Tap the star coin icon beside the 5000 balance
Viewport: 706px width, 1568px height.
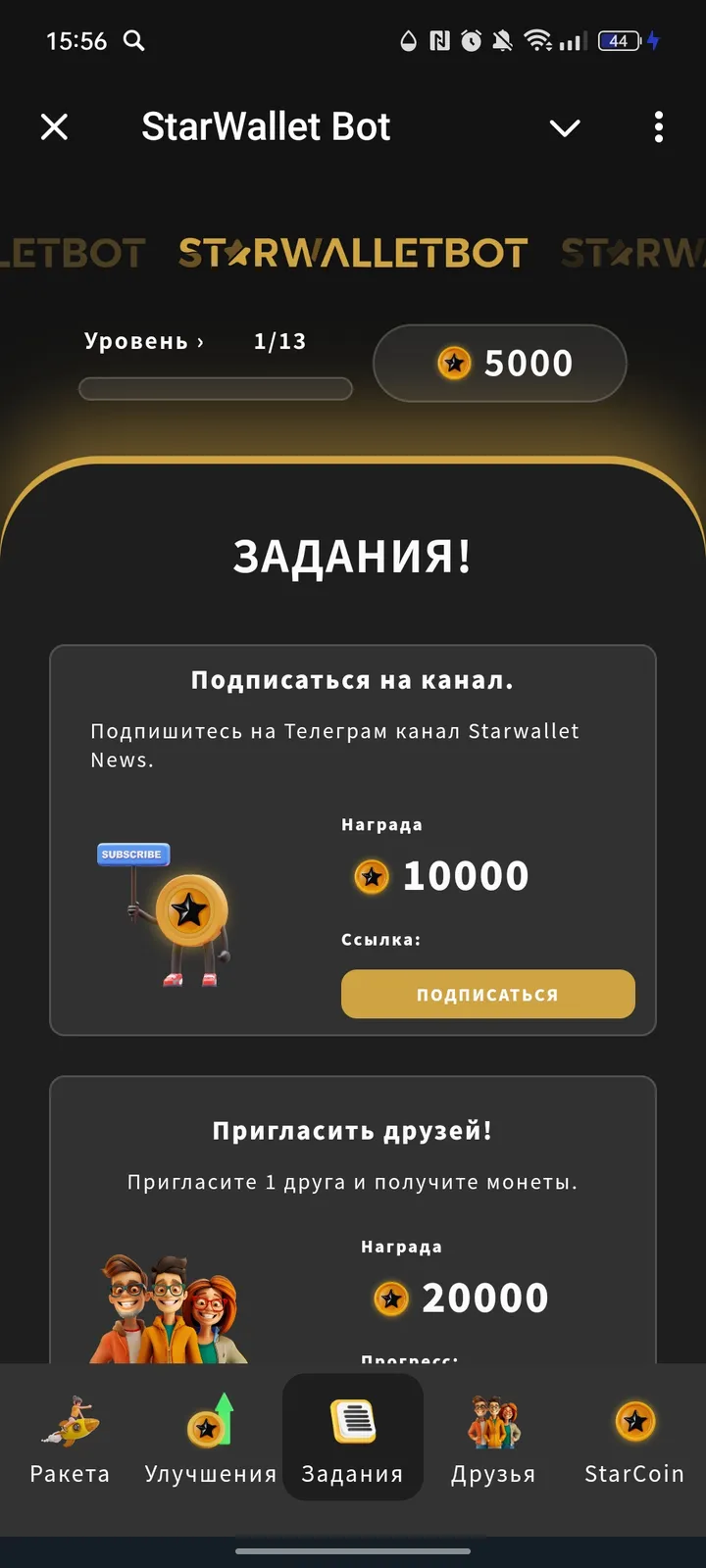click(x=453, y=363)
